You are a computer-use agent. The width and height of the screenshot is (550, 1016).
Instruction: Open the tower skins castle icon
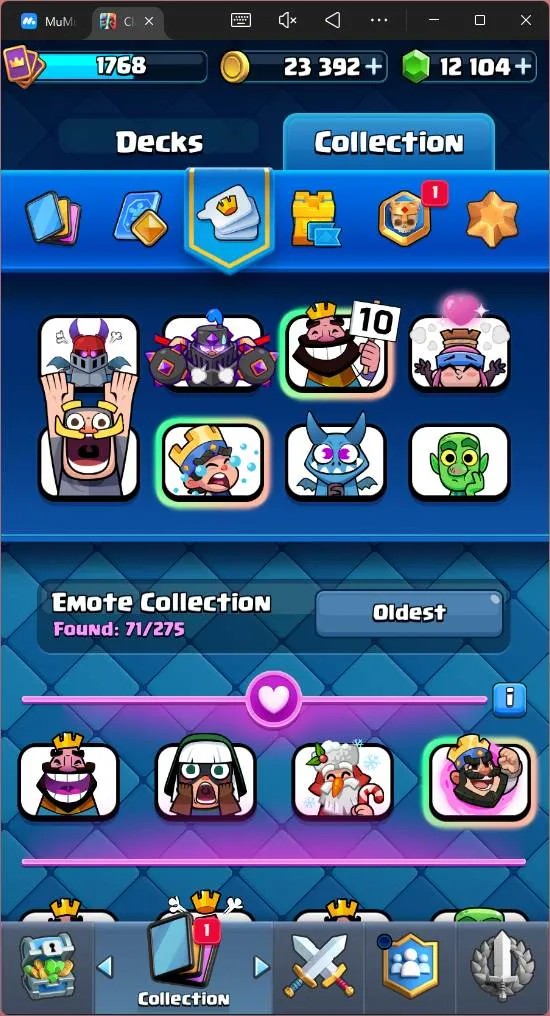tap(315, 219)
